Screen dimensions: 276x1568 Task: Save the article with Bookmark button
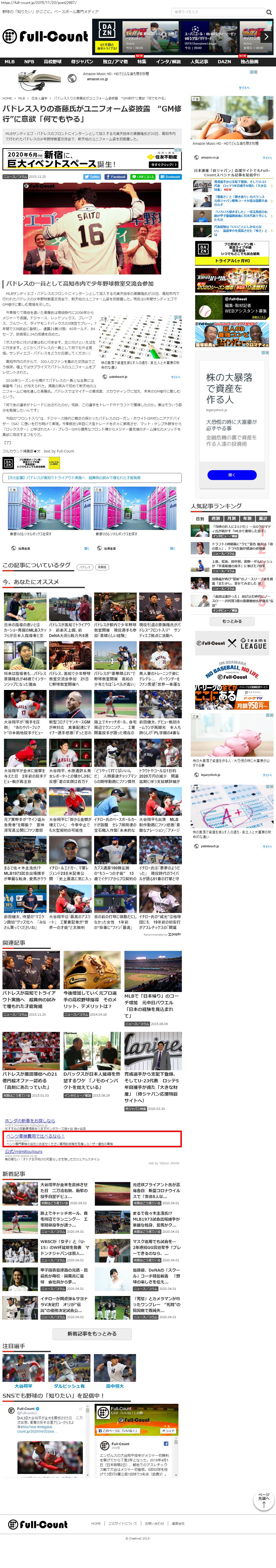tap(170, 176)
